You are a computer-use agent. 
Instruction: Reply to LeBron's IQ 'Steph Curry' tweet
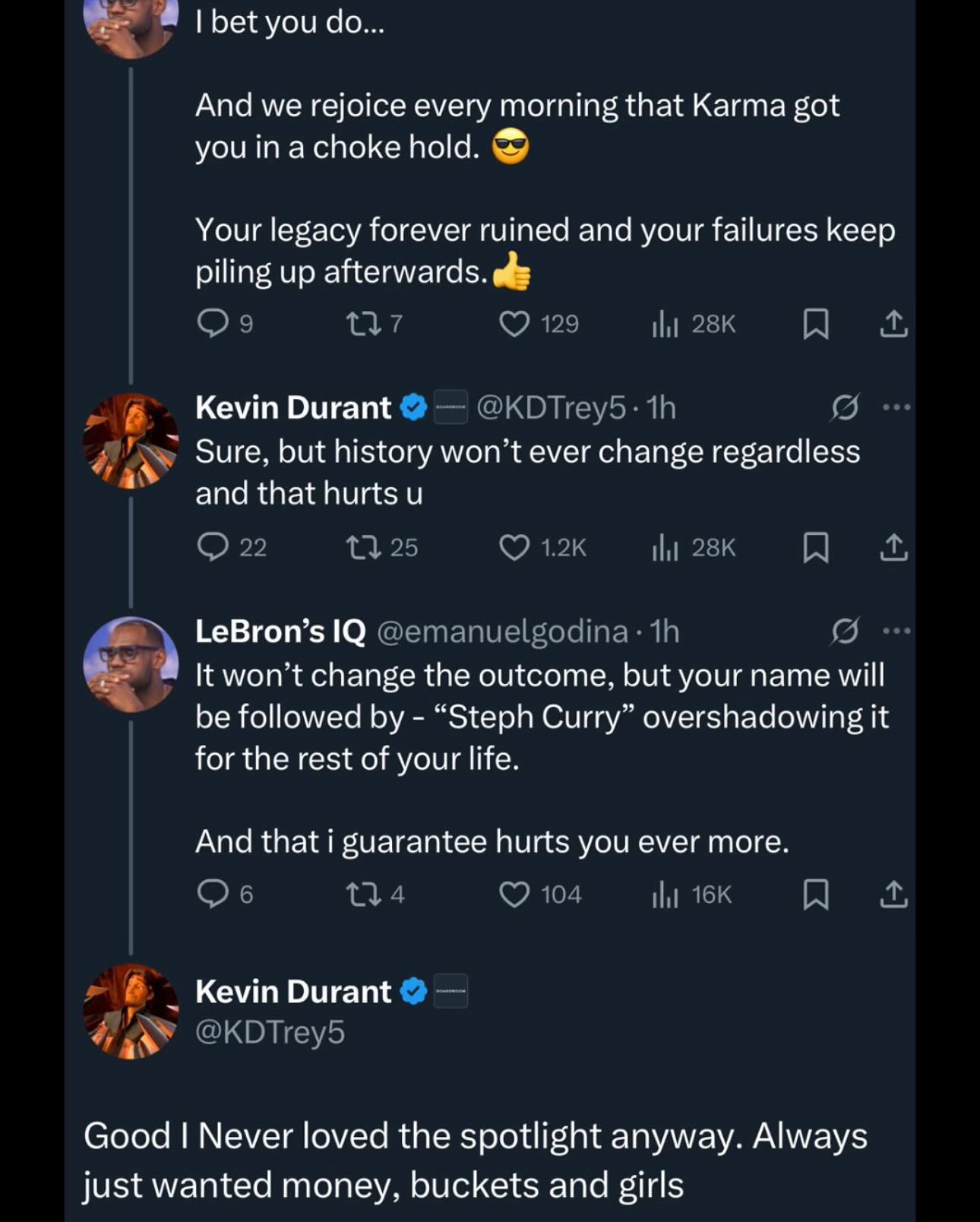(x=213, y=894)
